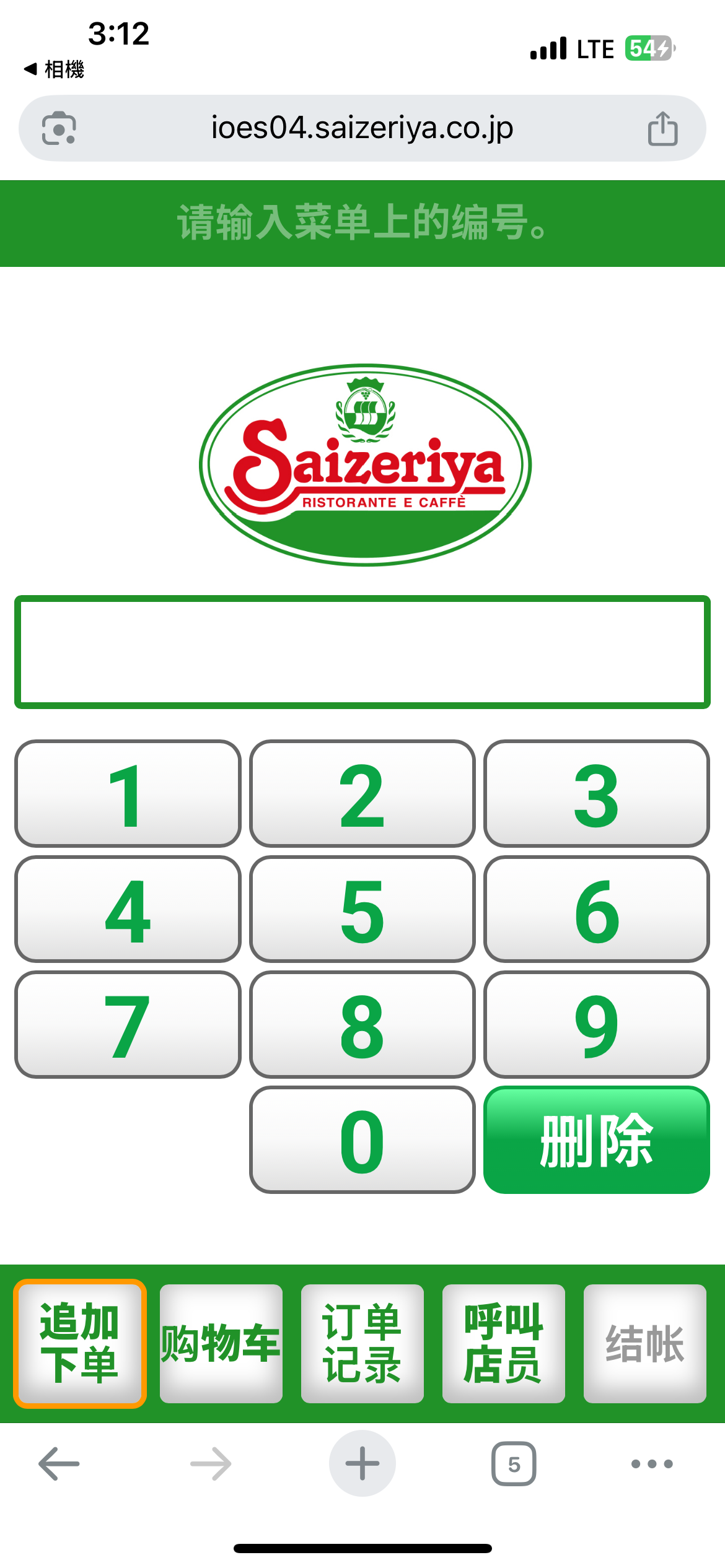View 订单记录 order history
The image size is (725, 1568).
pyautogui.click(x=362, y=1343)
